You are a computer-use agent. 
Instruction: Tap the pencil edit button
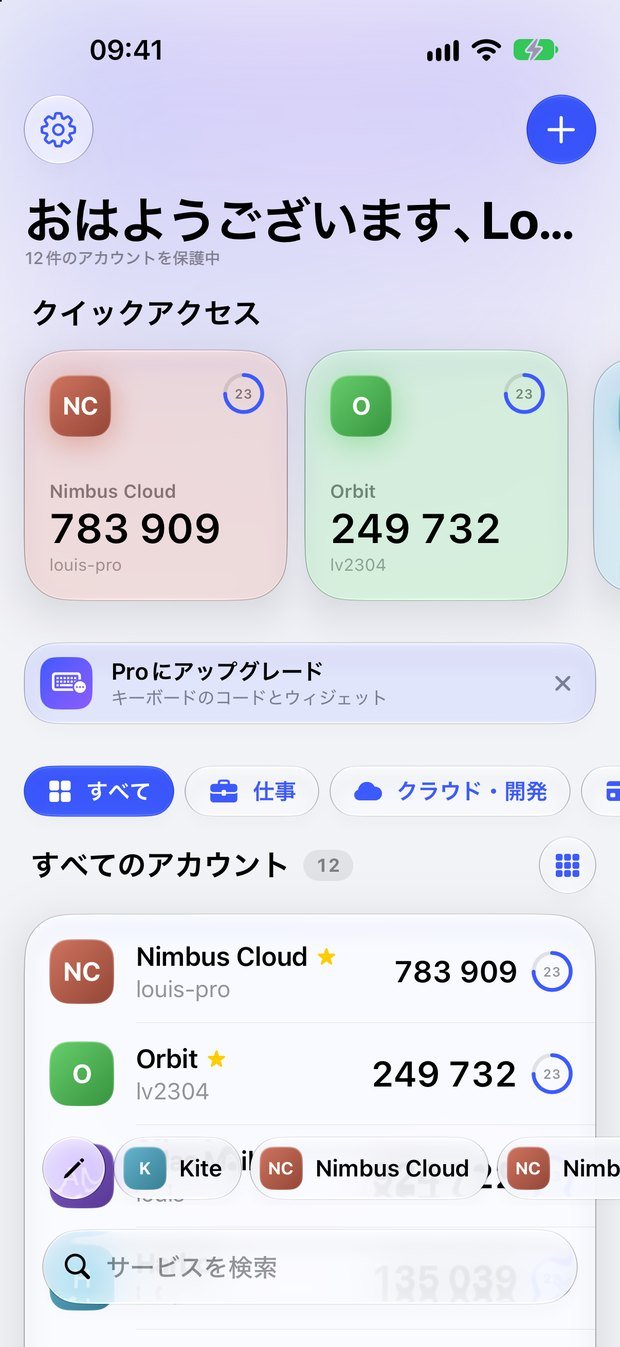tap(74, 1168)
